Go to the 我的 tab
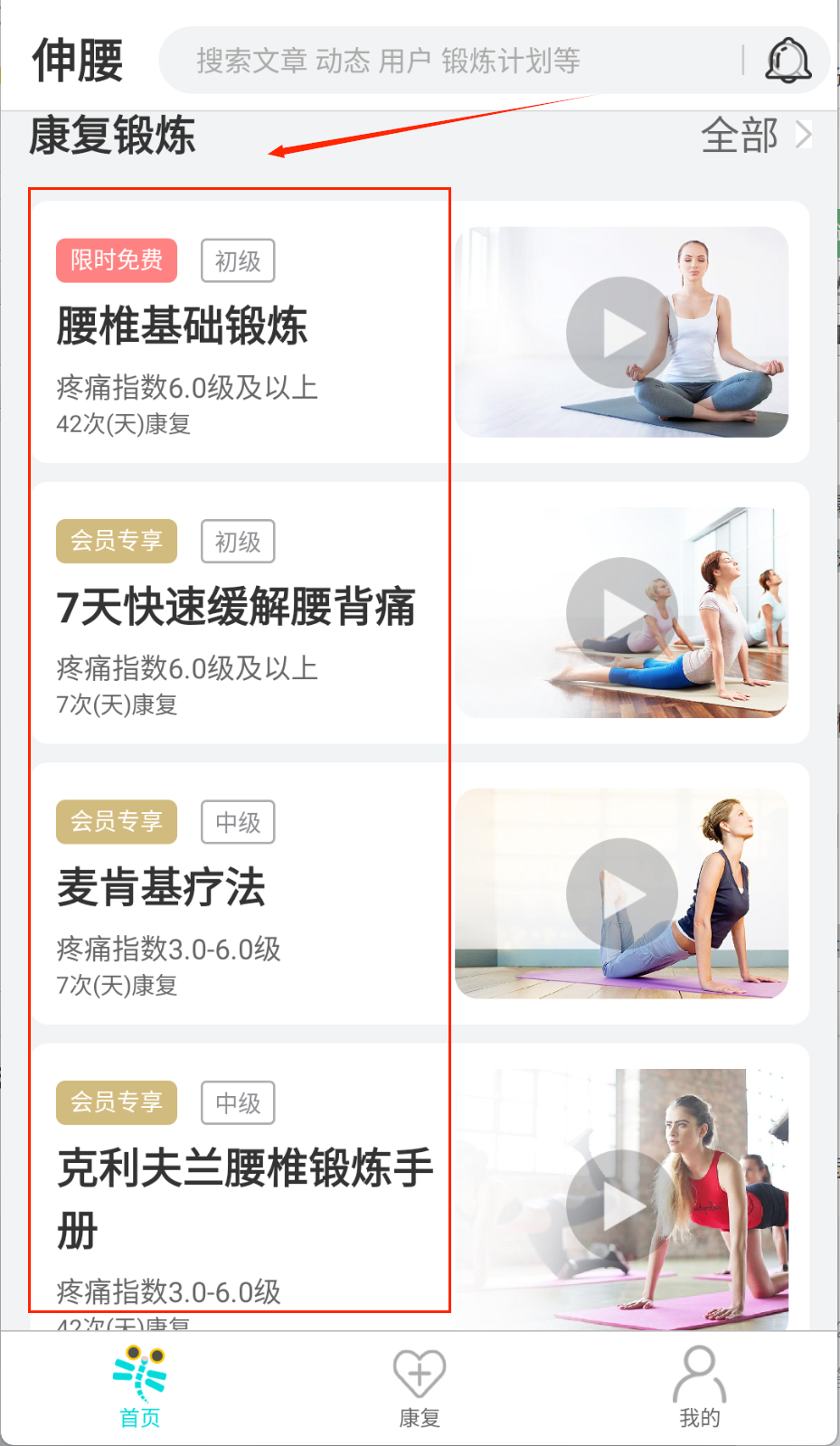The image size is (840, 1446). pyautogui.click(x=699, y=1388)
